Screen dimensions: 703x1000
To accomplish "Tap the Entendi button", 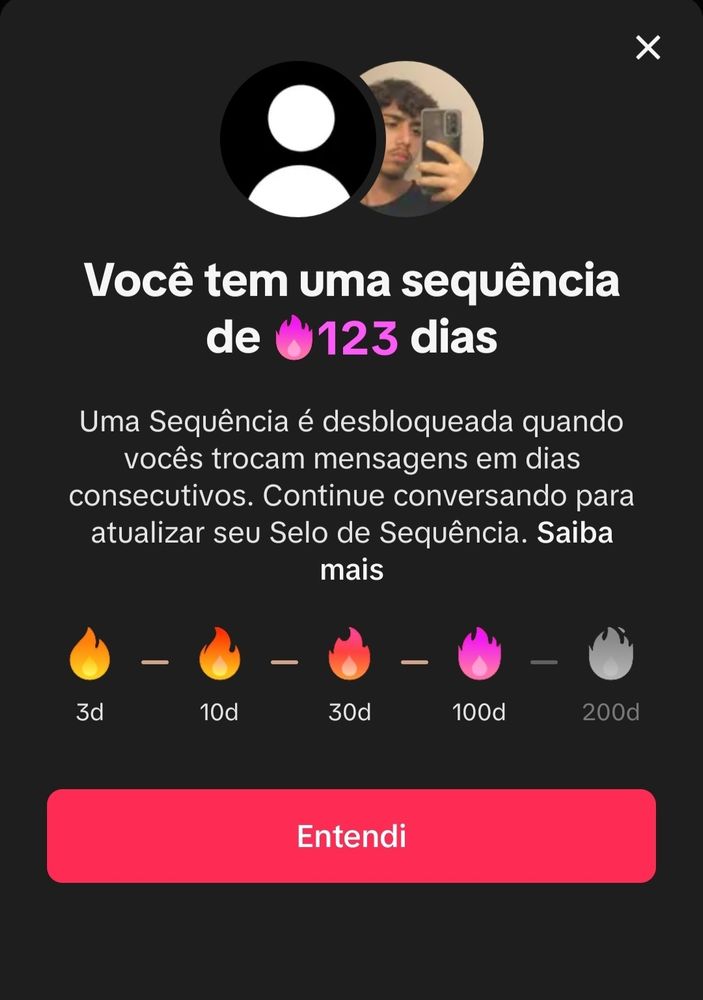I will (351, 836).
